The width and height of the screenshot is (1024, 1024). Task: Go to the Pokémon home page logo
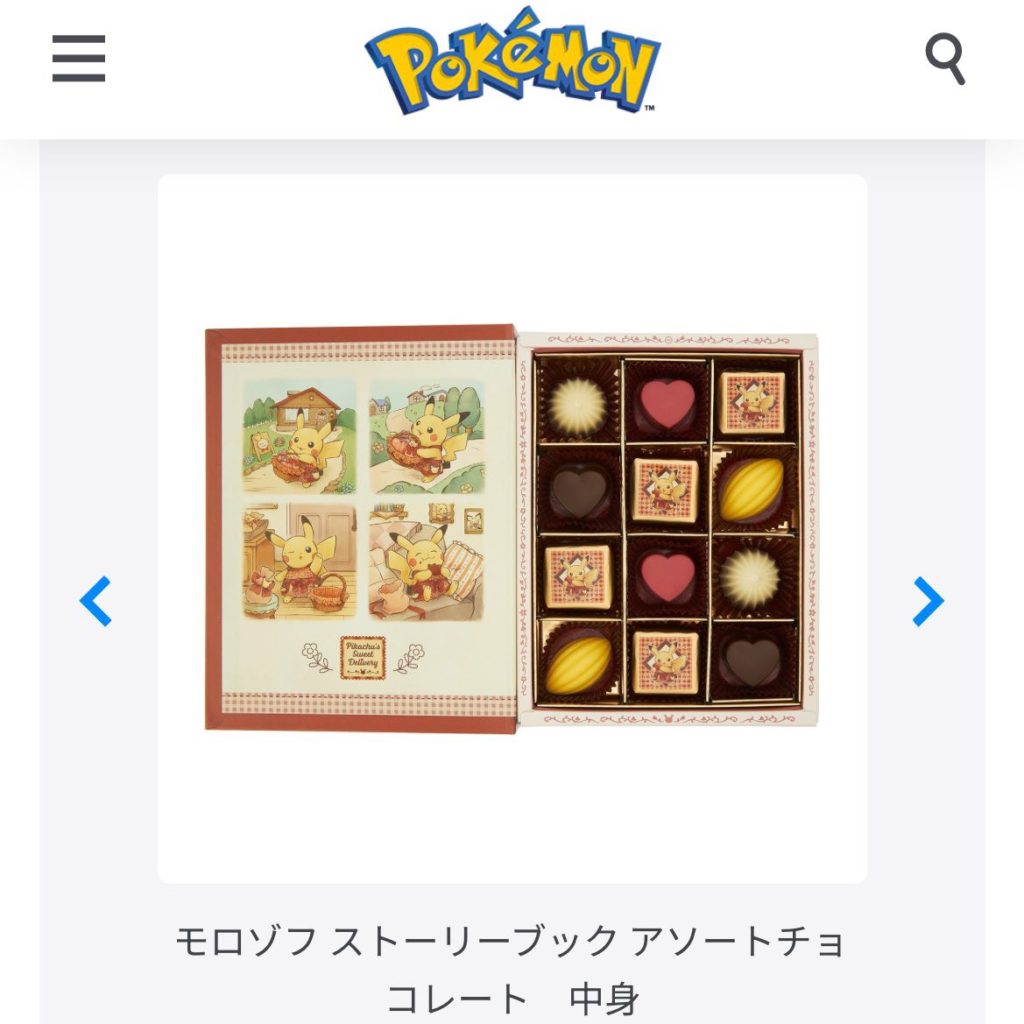point(512,60)
